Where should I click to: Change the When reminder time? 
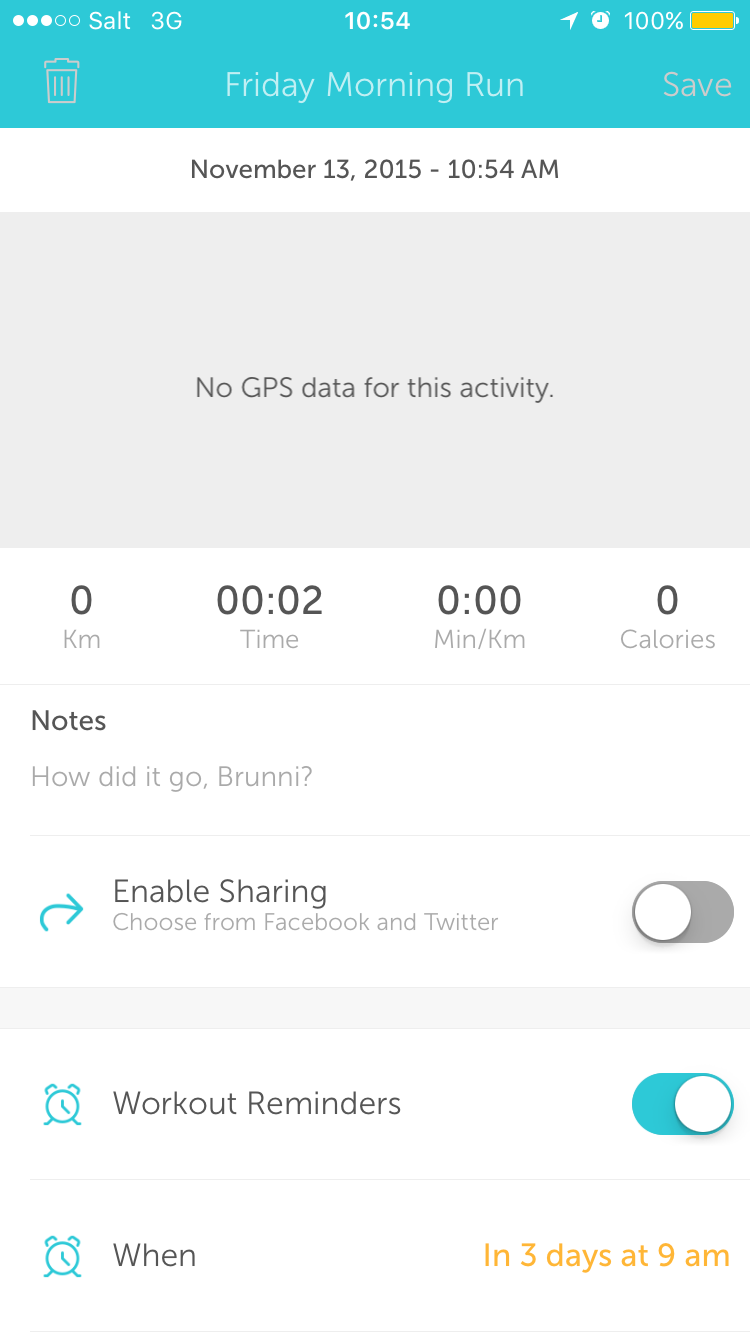605,1256
